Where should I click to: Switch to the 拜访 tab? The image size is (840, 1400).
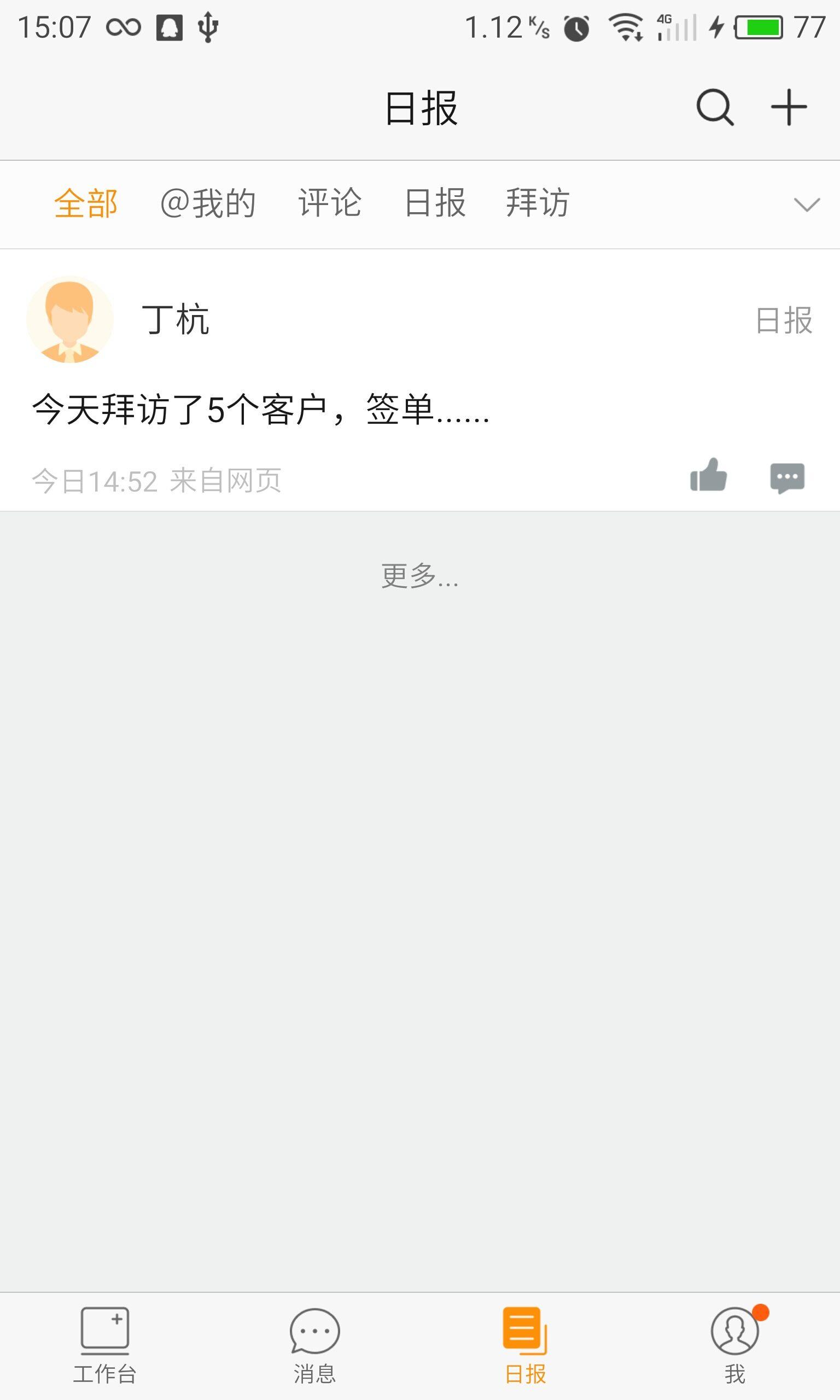(537, 203)
